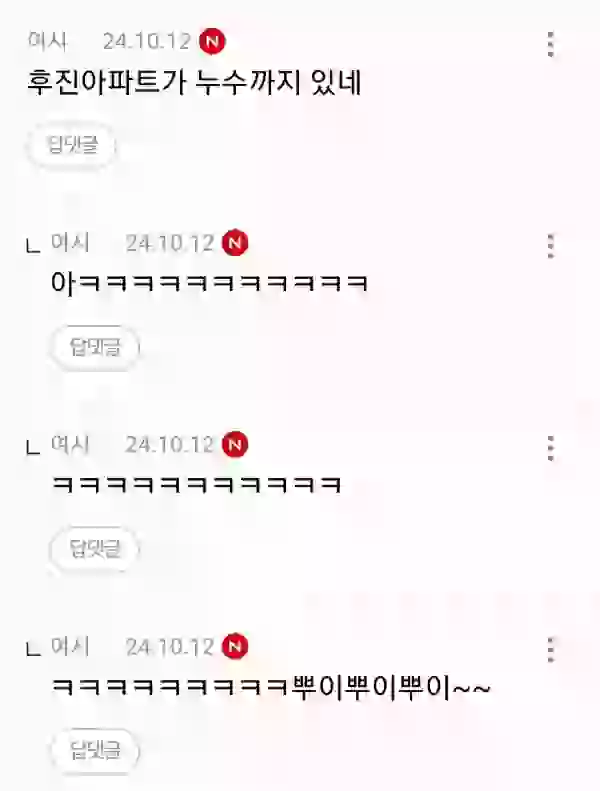600x791 pixels.
Task: Open overflow menu on 아ㅋㅋㅋ reply
Action: [x=550, y=245]
